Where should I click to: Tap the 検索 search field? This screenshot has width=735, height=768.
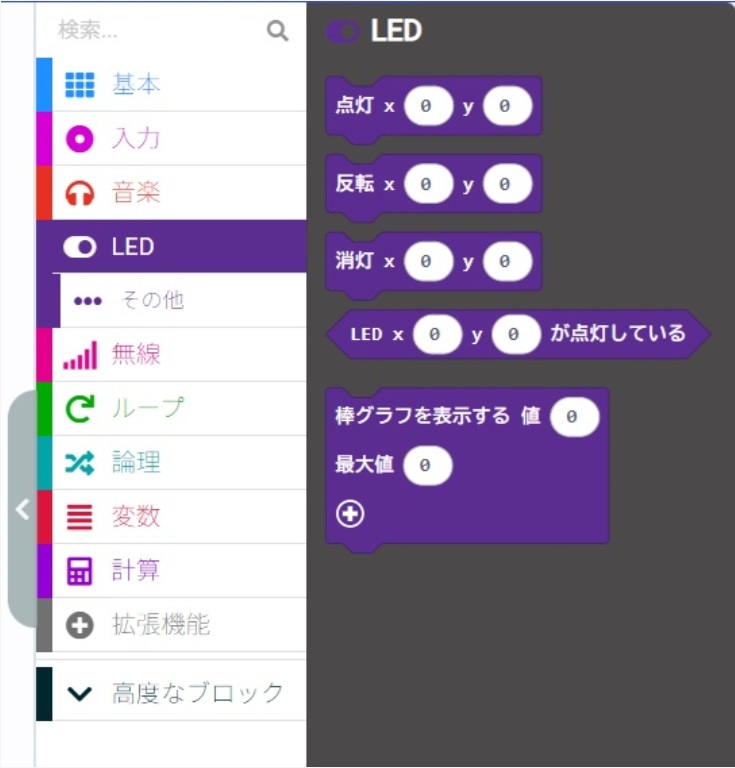coord(160,31)
